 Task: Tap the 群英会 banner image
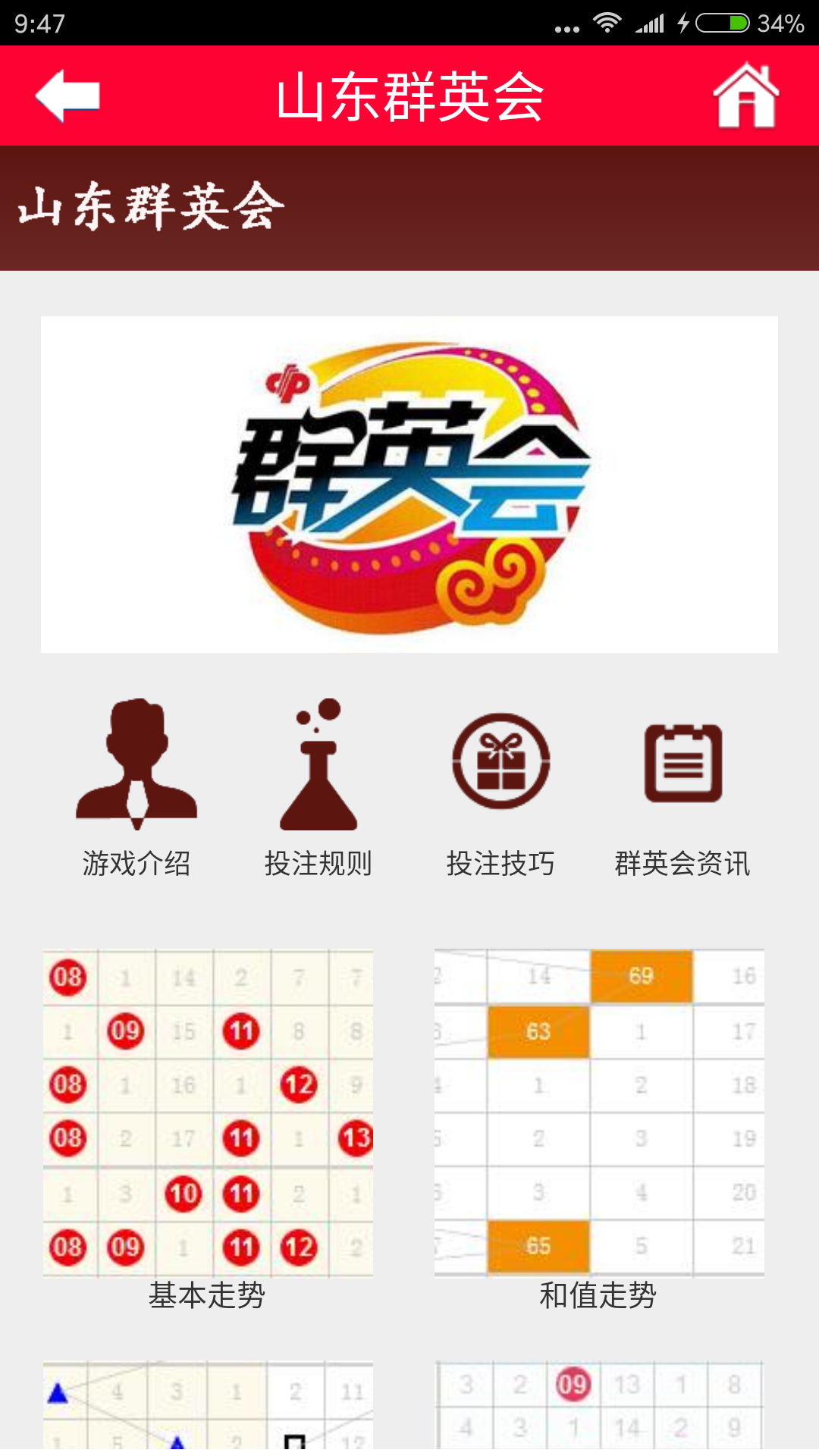tap(409, 484)
